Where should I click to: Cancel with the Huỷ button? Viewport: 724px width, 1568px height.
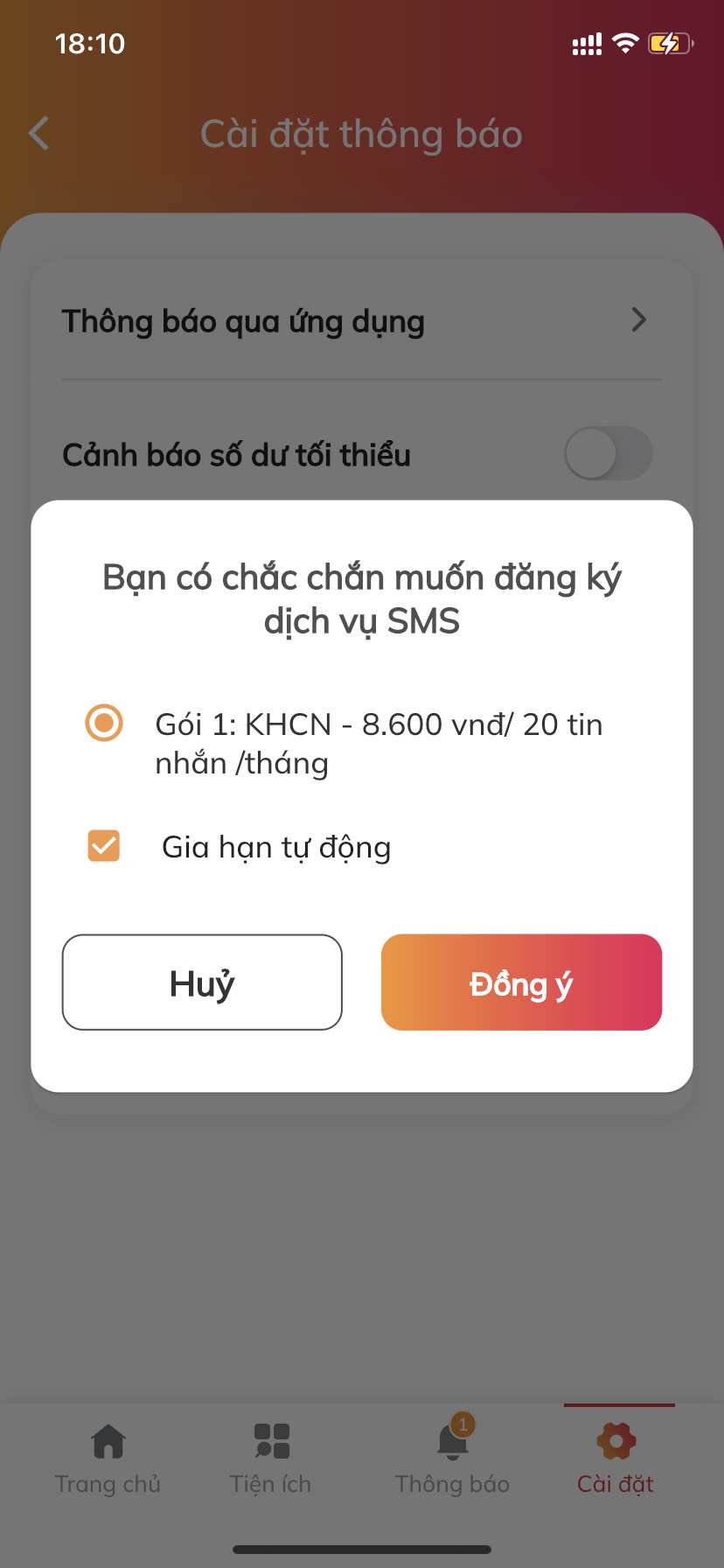(202, 983)
